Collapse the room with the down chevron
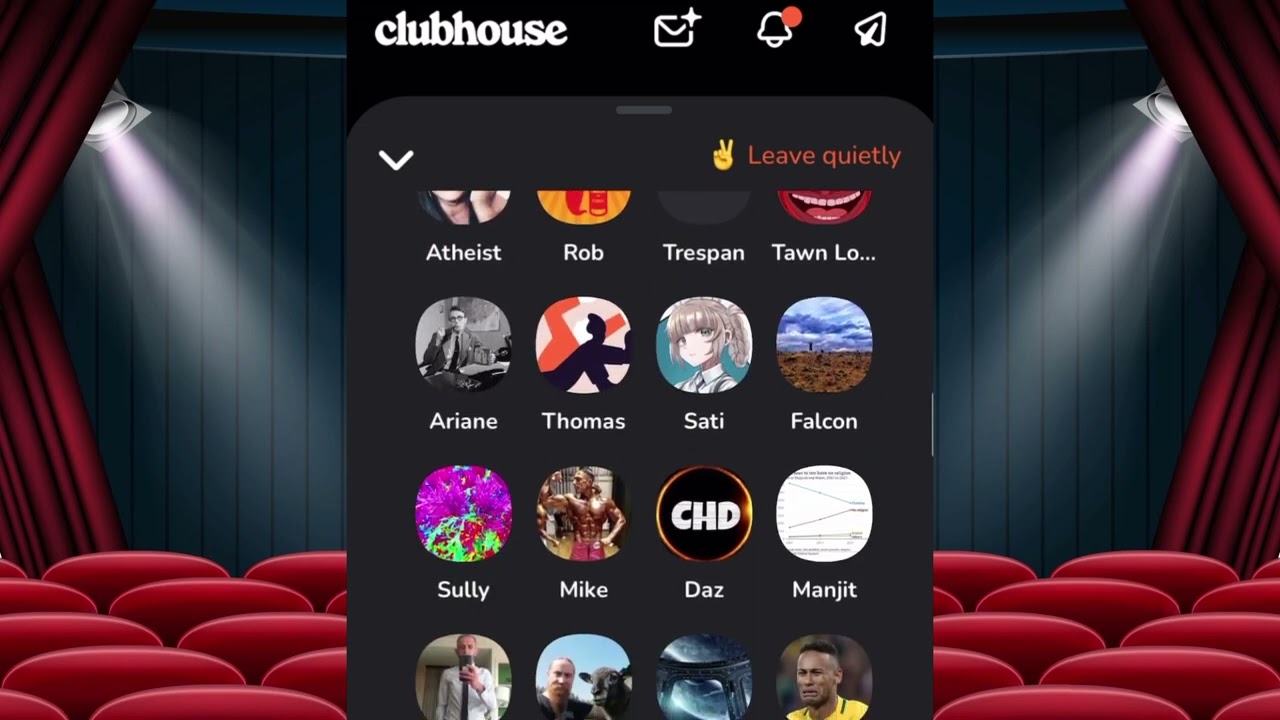The width and height of the screenshot is (1280, 720). pos(396,159)
